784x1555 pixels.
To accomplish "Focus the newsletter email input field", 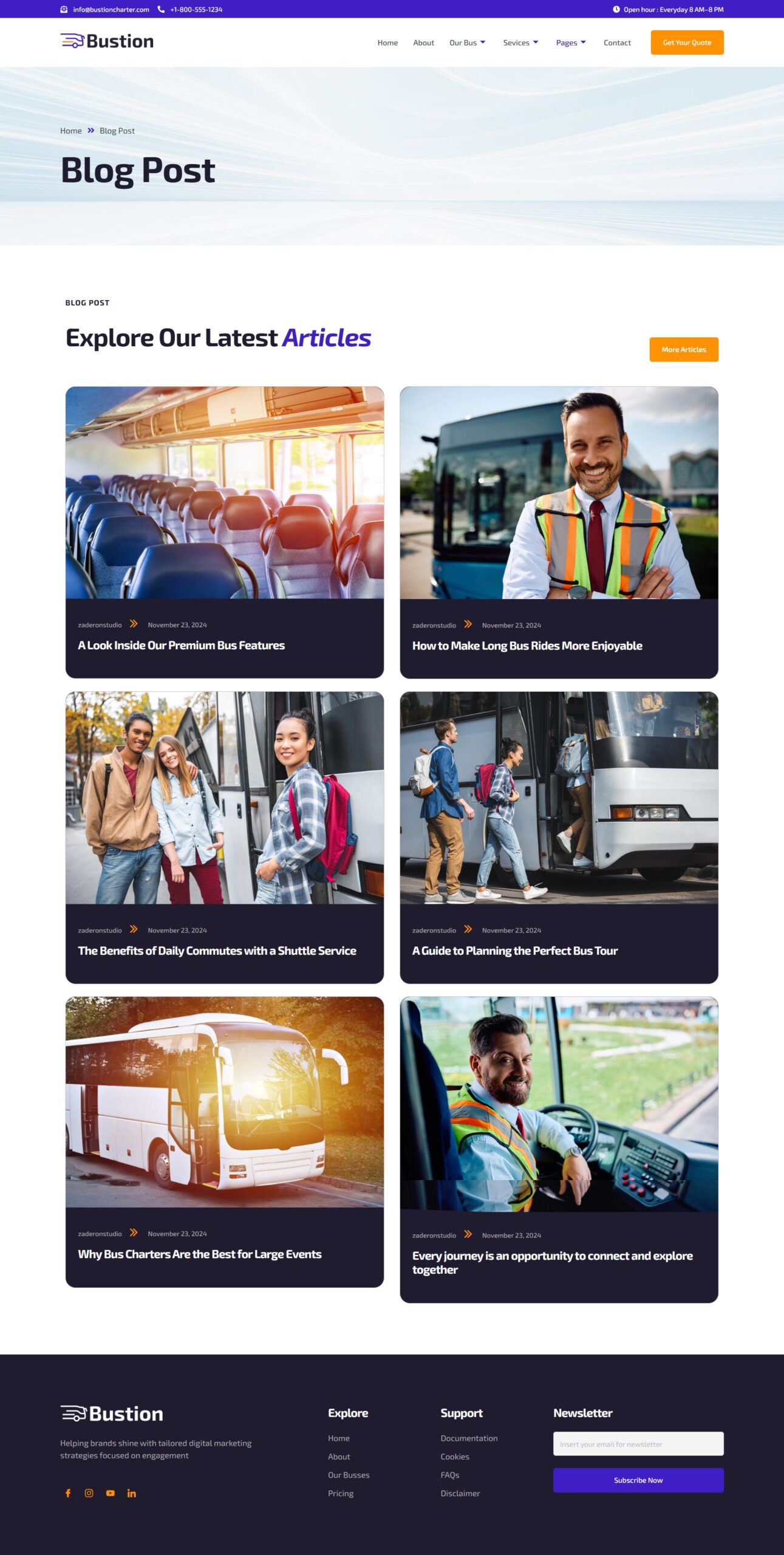I will (638, 1444).
